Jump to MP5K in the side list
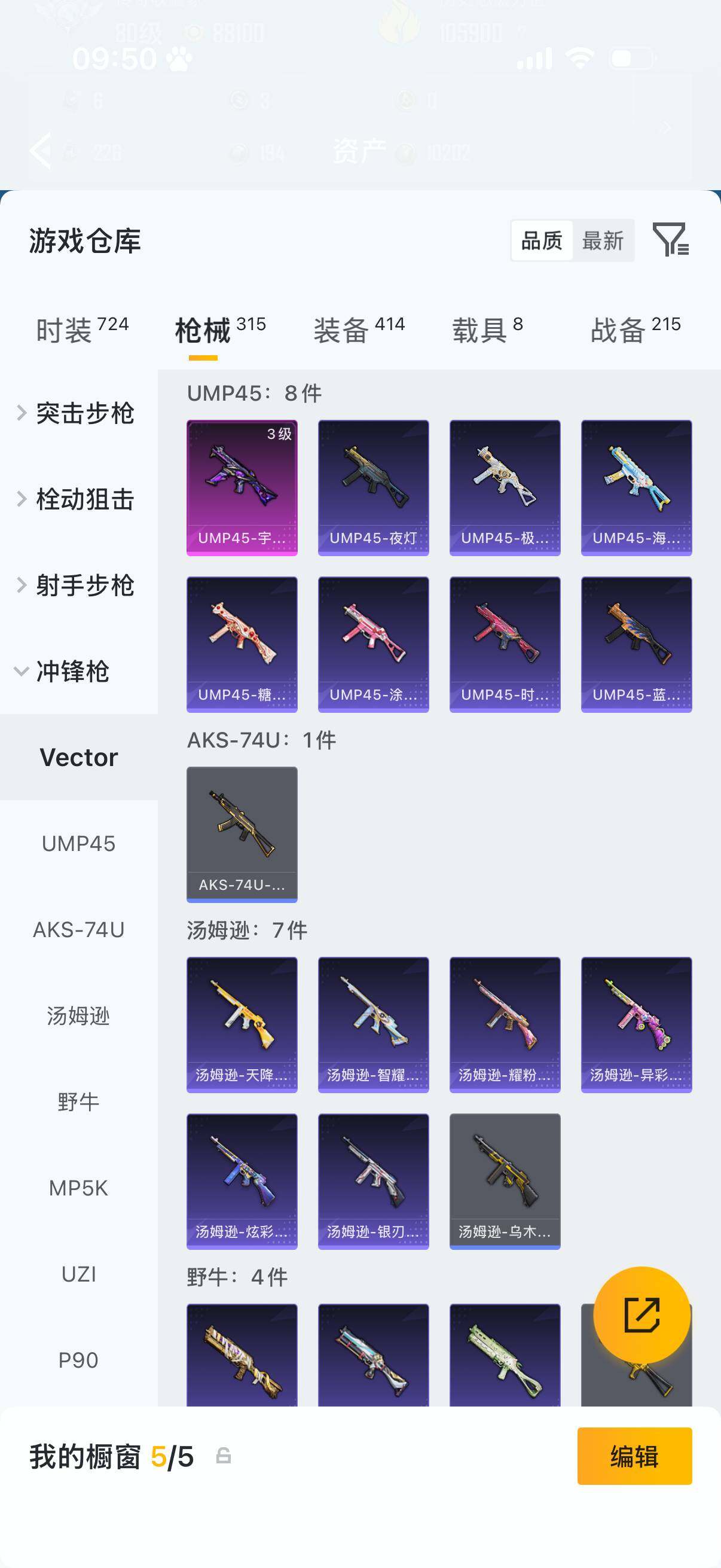The image size is (721, 1568). [78, 1188]
